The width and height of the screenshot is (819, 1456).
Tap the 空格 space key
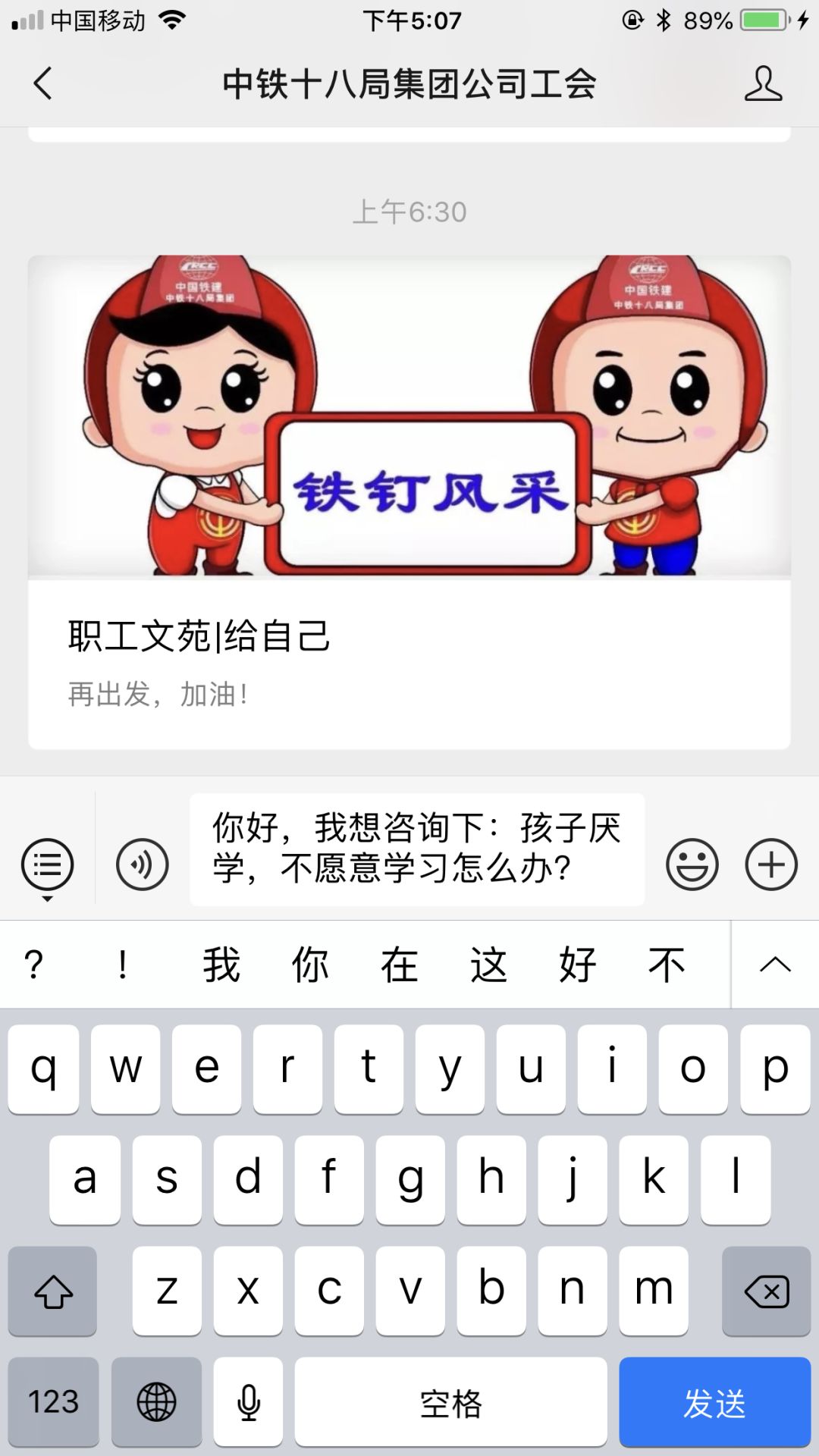pos(450,1402)
